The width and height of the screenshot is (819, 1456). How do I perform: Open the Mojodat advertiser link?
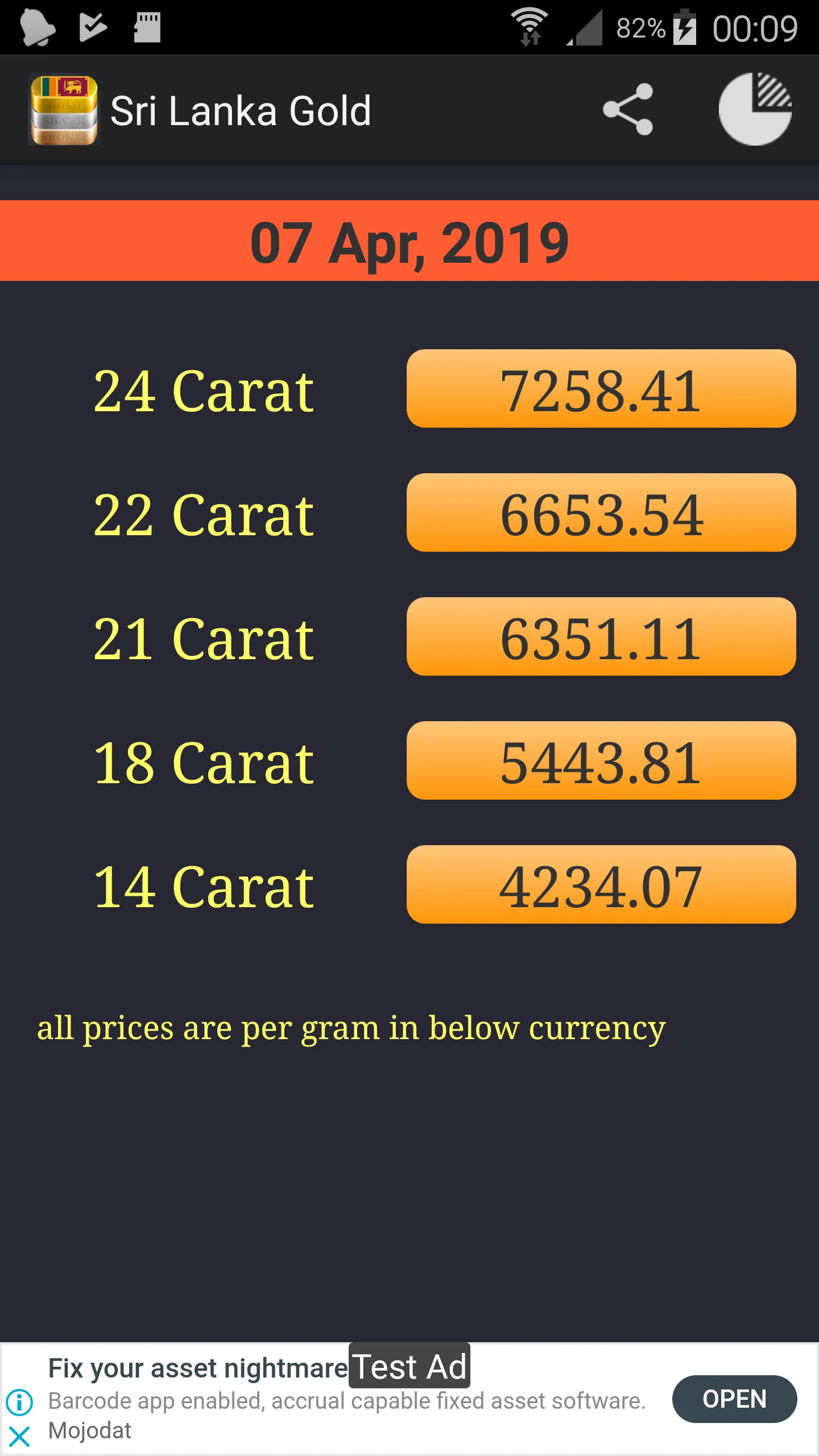click(89, 1431)
